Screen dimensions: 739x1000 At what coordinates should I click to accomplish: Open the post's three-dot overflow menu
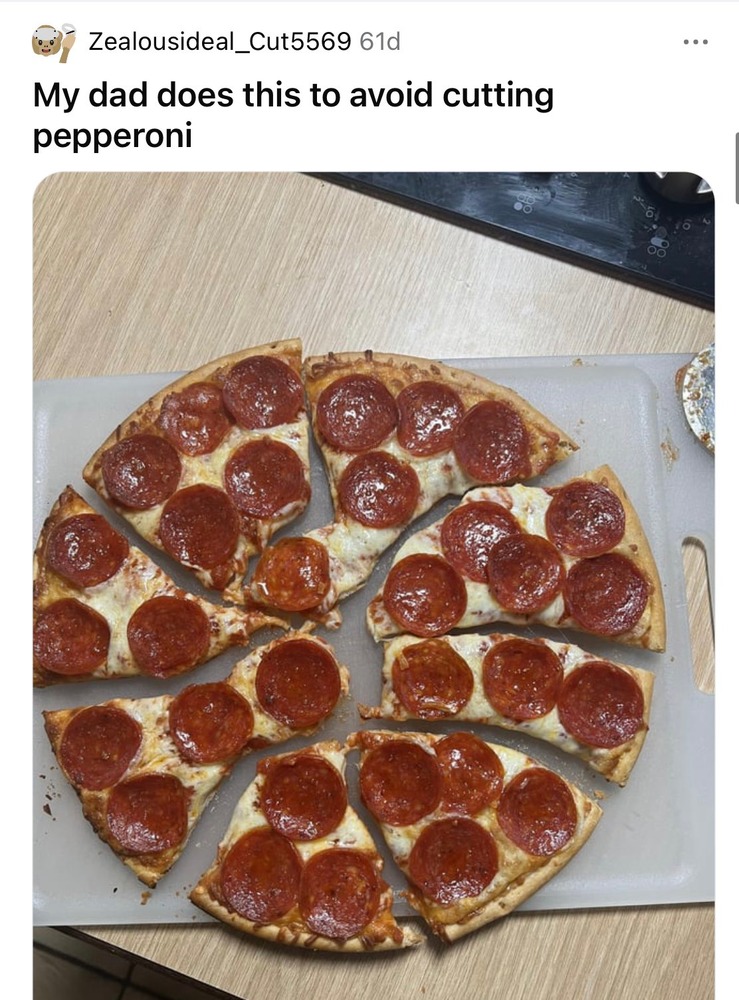(695, 42)
